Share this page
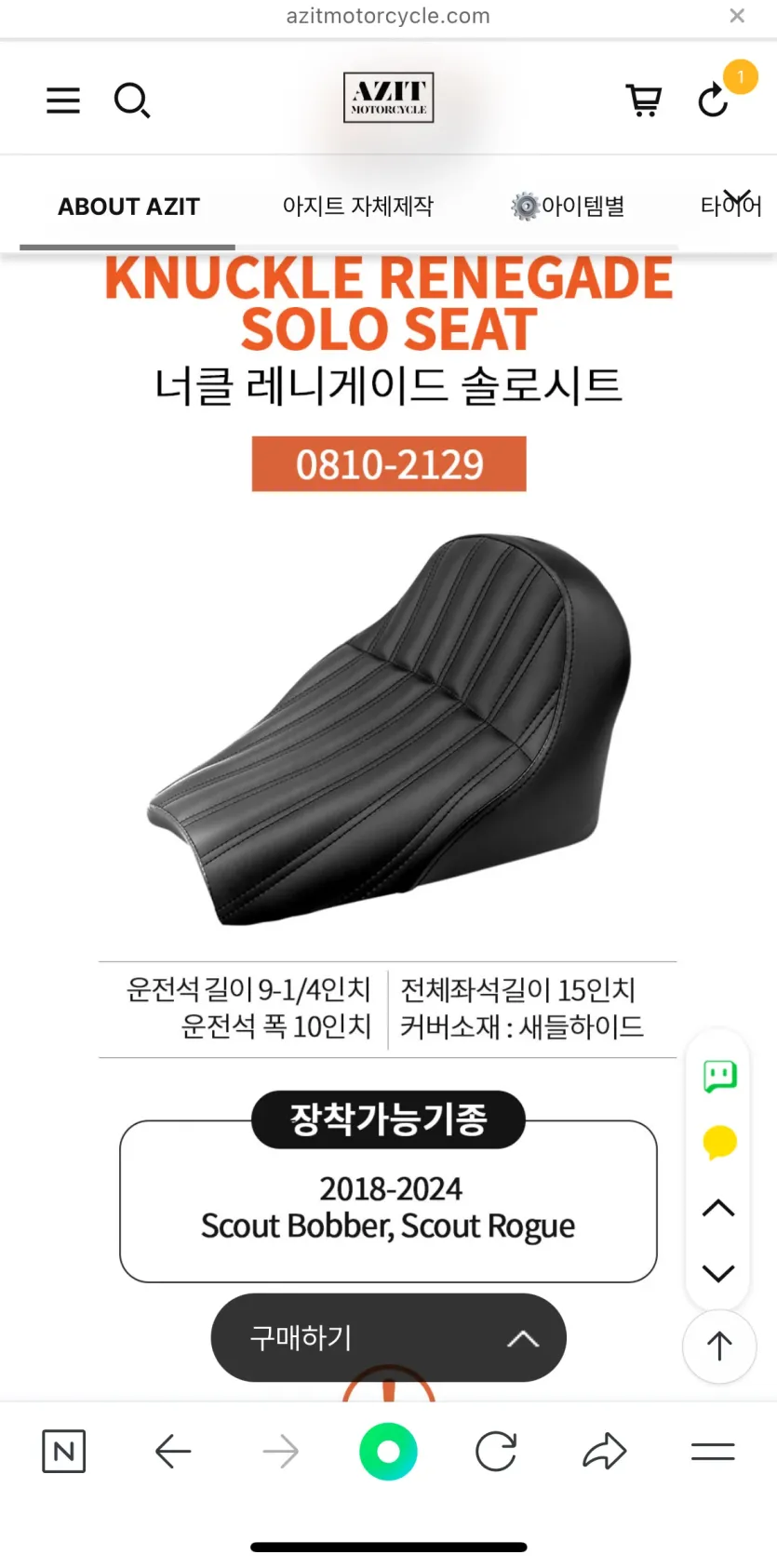777x1568 pixels. click(605, 1451)
